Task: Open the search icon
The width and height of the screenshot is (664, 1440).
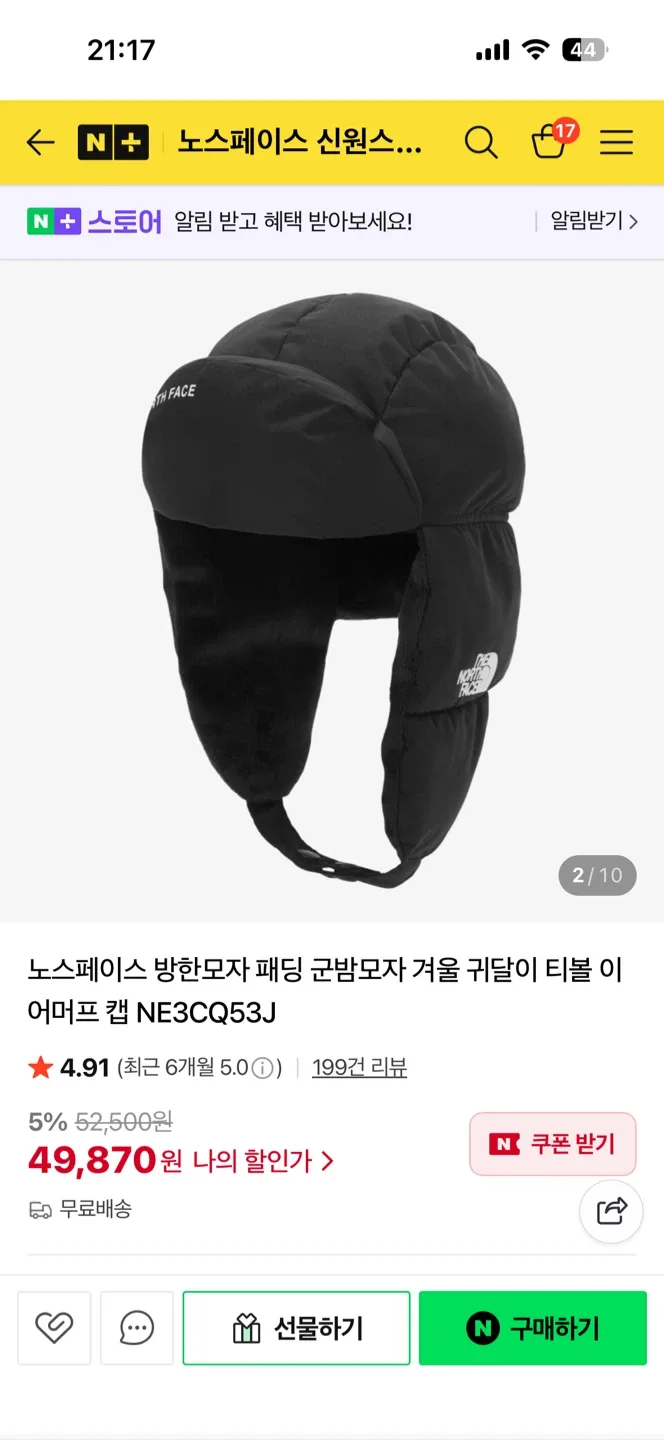Action: (481, 143)
